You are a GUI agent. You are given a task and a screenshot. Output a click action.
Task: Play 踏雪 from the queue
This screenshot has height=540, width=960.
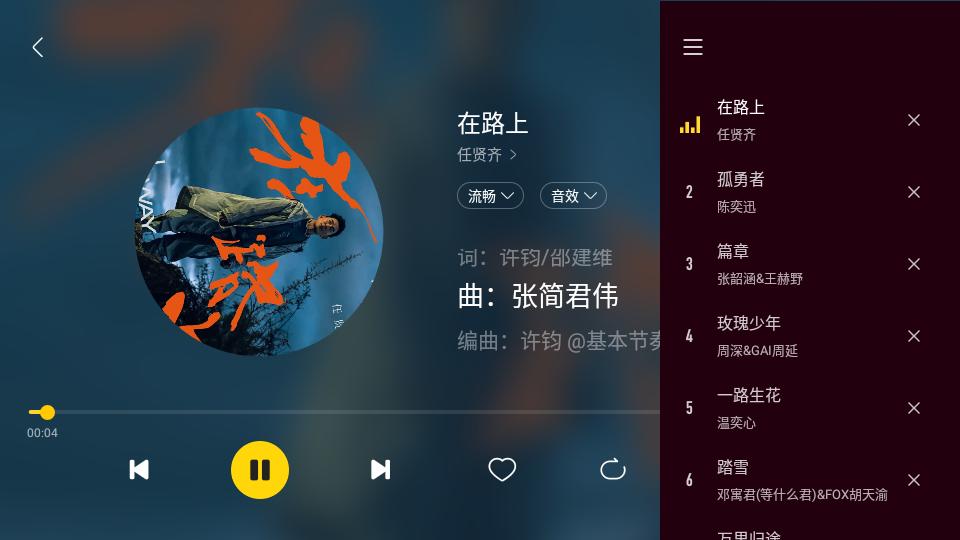(x=780, y=479)
